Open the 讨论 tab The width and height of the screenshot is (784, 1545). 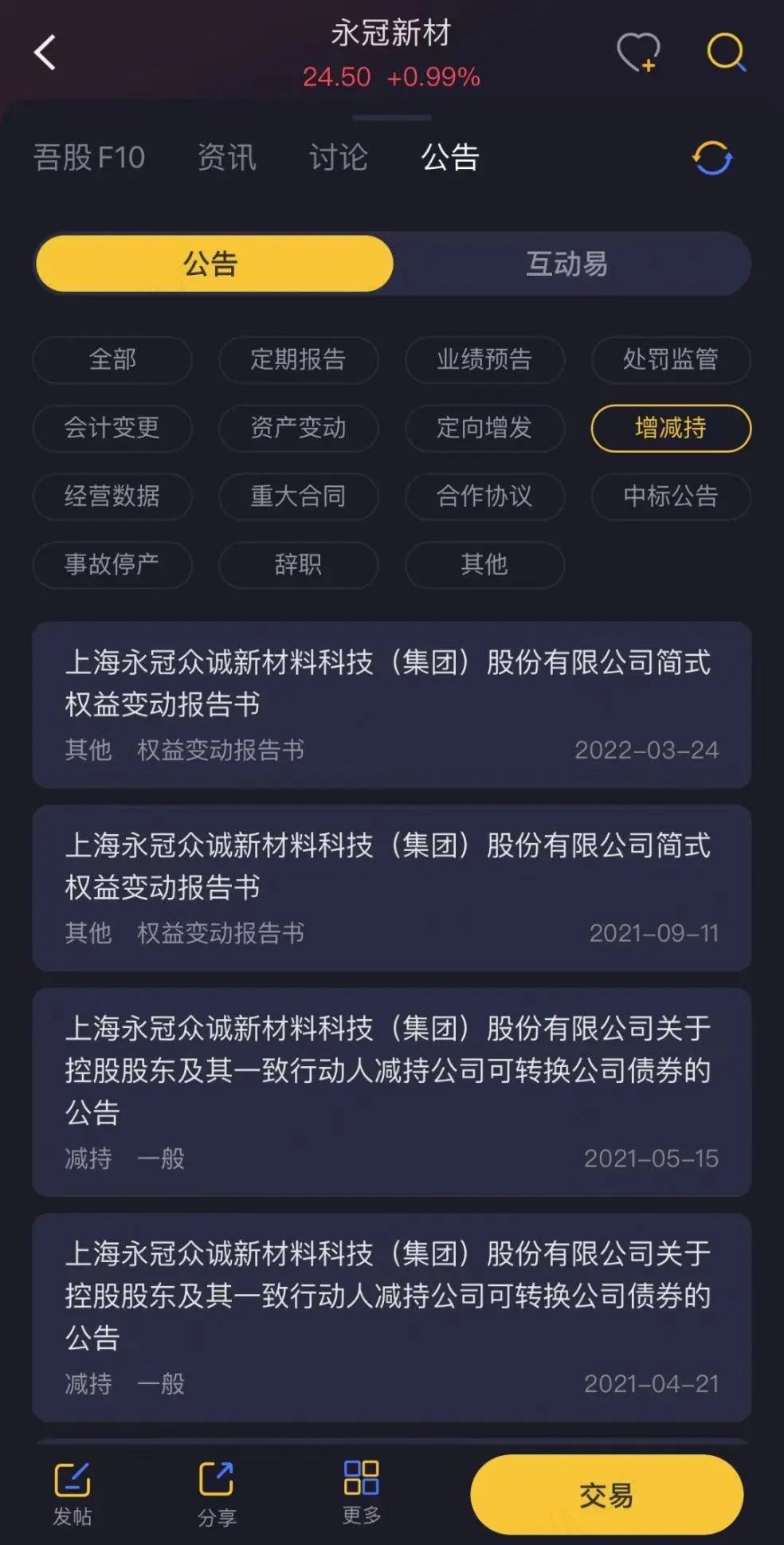[338, 158]
